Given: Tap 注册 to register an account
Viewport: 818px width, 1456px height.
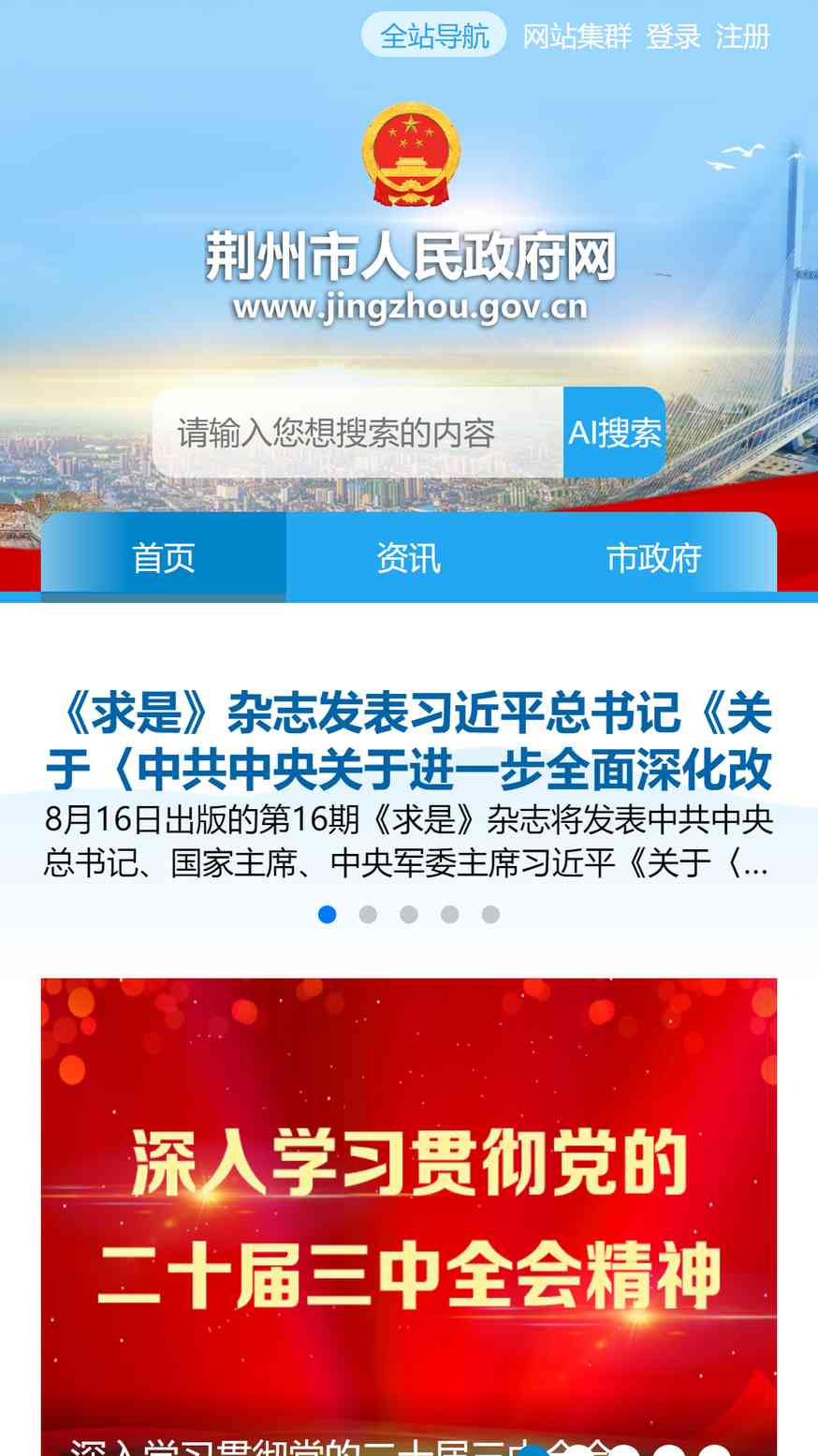Looking at the screenshot, I should coord(742,37).
